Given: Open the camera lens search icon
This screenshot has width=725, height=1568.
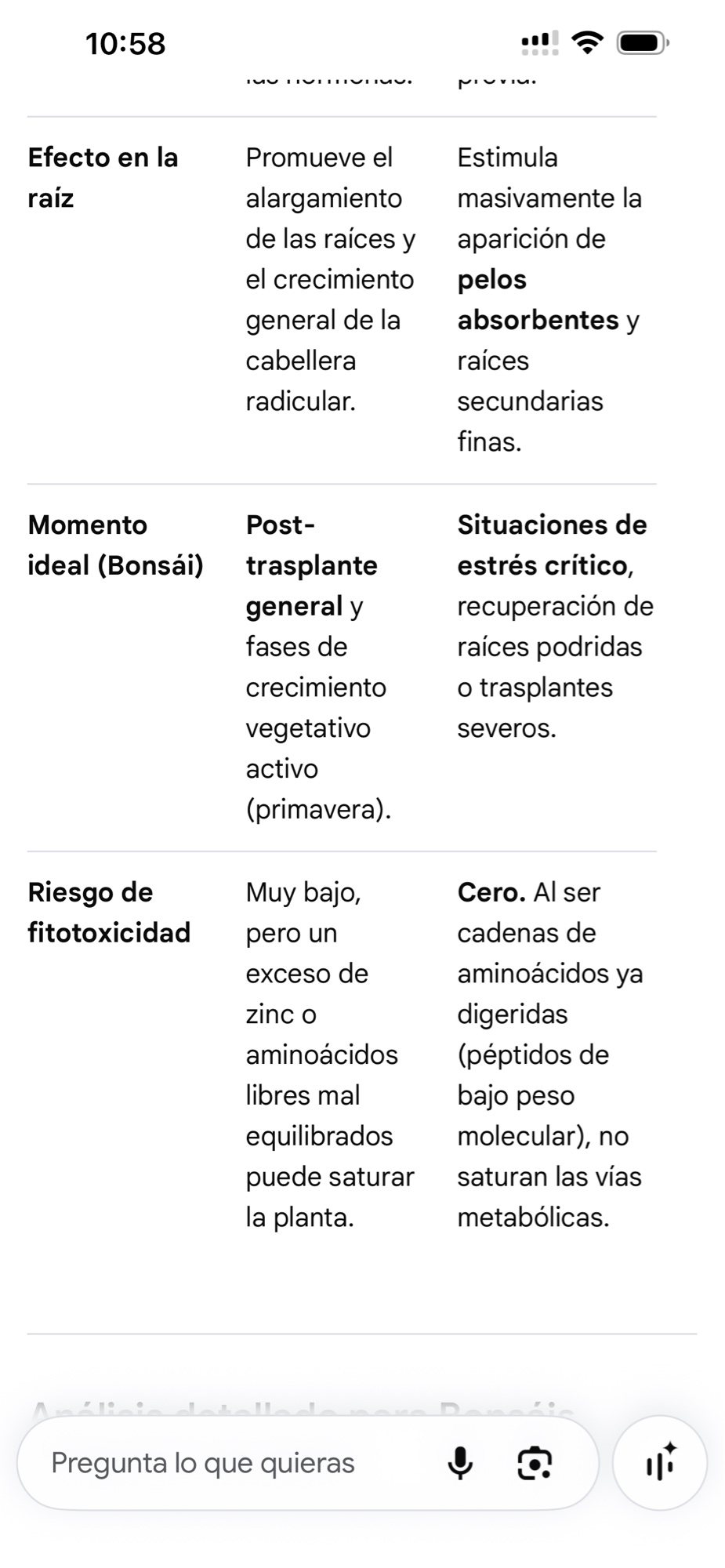Looking at the screenshot, I should coord(535,1463).
